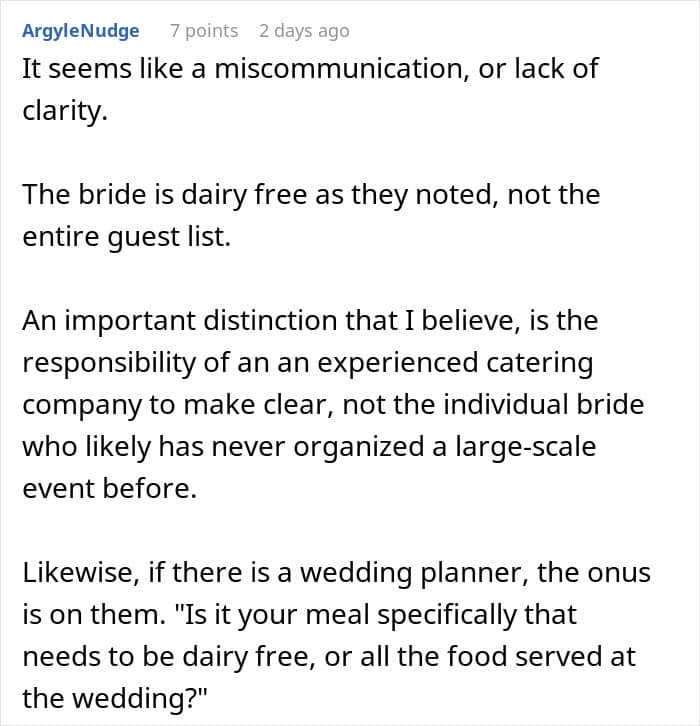Open ArgyleNudge's user profile
Screen dimensions: 700x726
coord(81,31)
